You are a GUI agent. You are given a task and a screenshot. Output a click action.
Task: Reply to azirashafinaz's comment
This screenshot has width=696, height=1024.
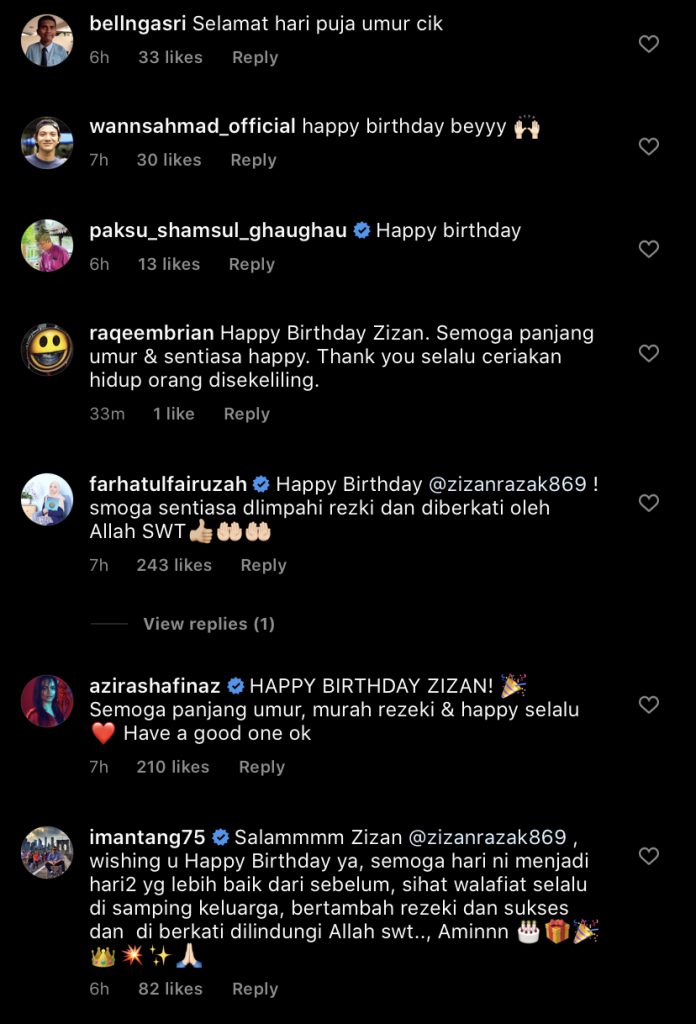point(261,767)
